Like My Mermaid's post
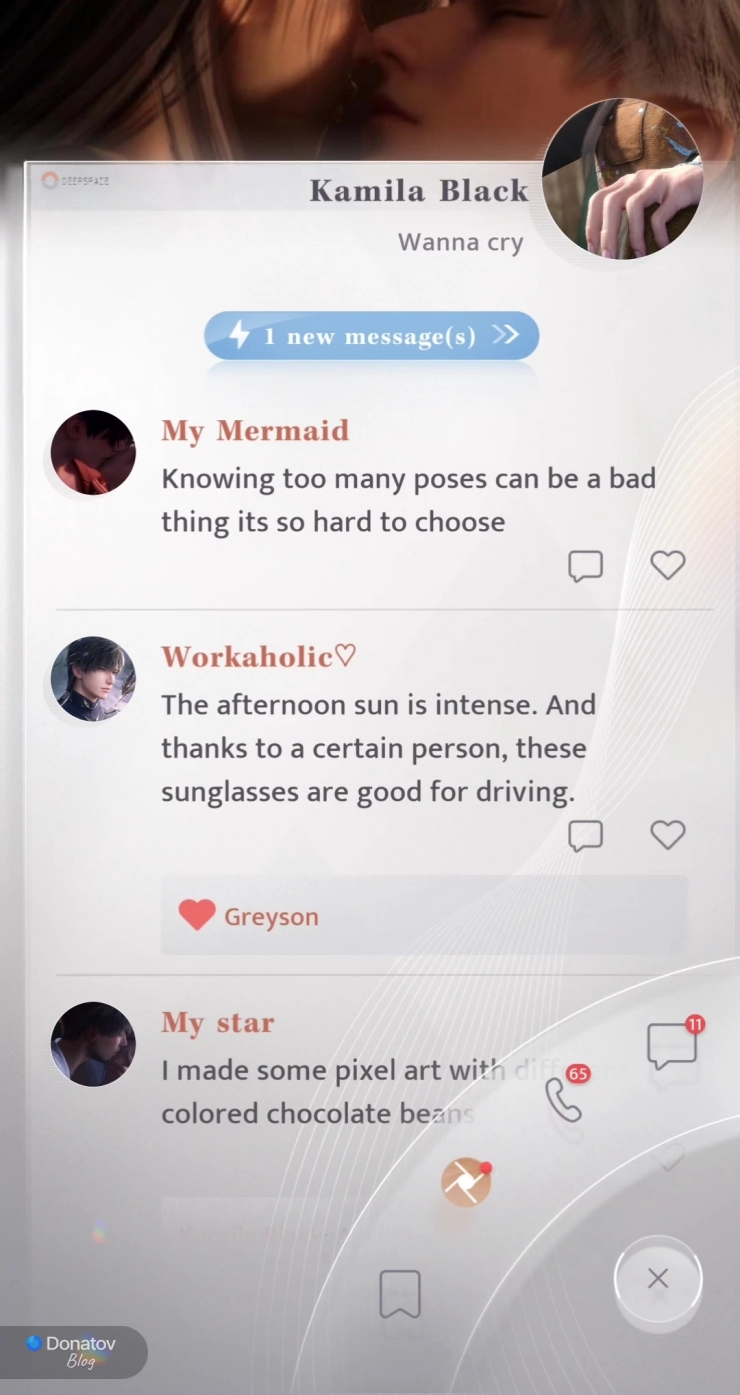740x1395 pixels. pos(667,566)
